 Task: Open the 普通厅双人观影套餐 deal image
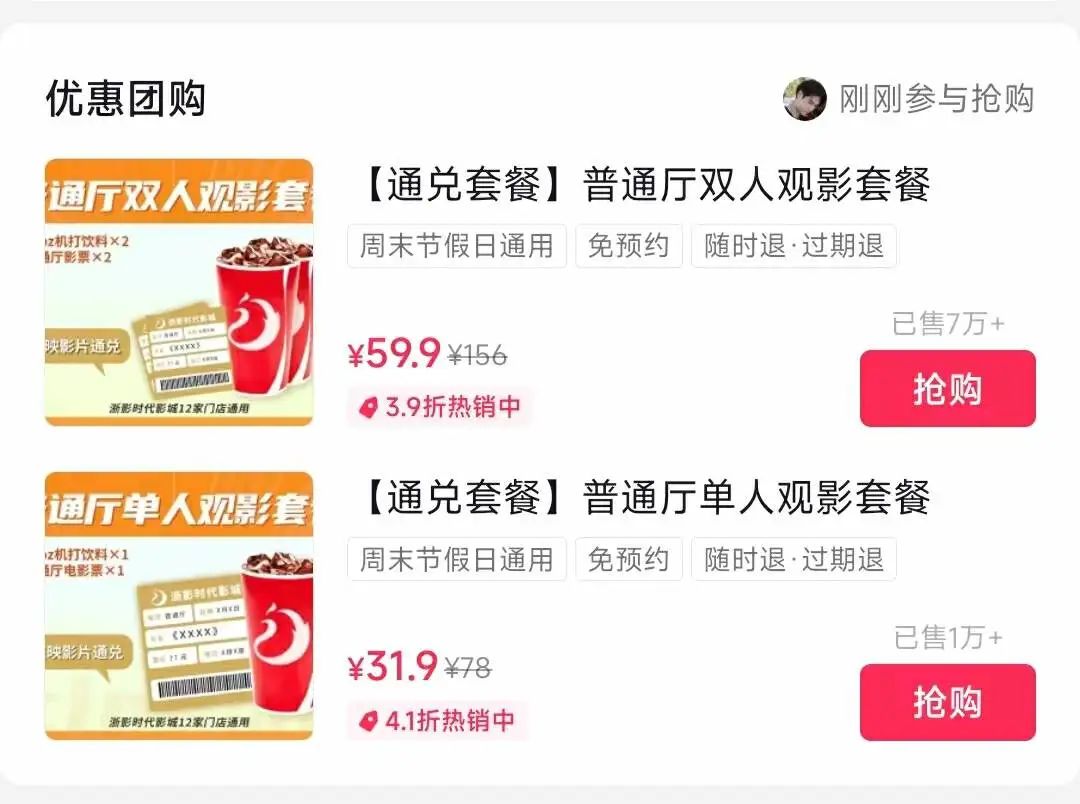(x=179, y=292)
